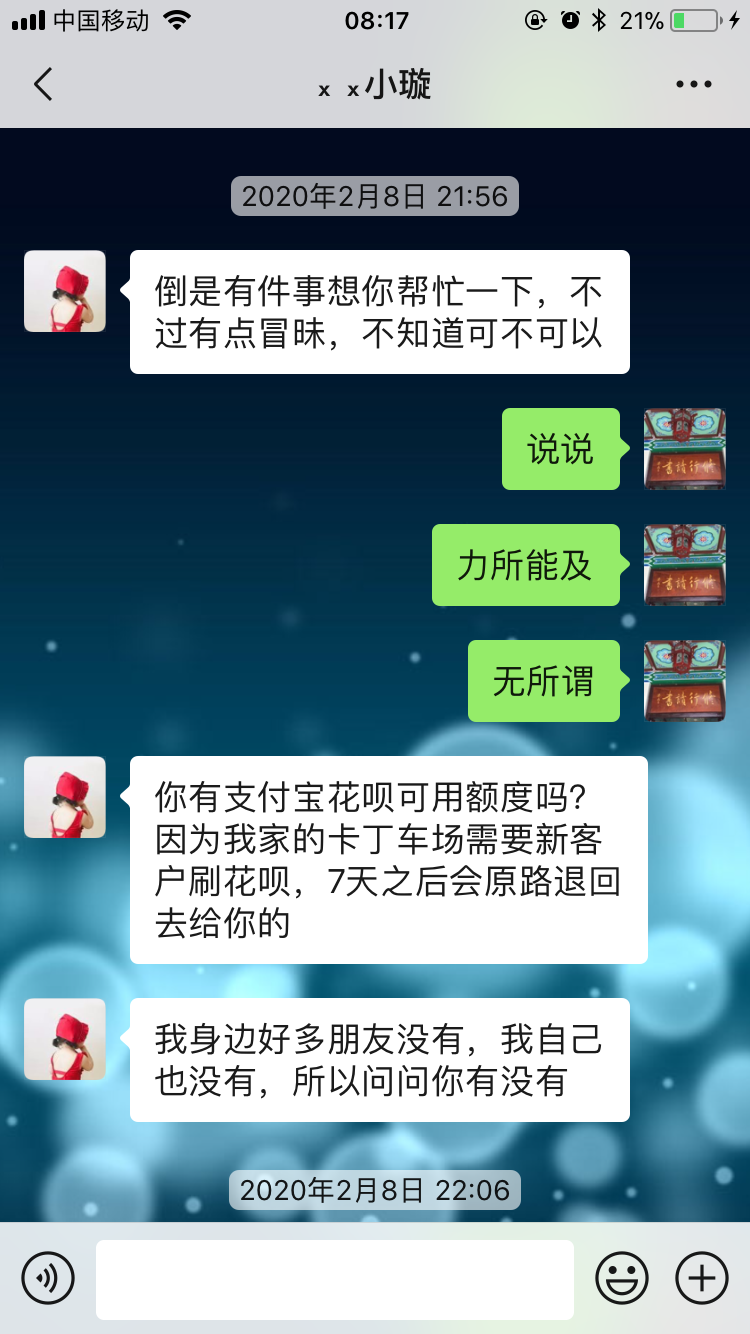Open the emoji sticker panel

622,1278
